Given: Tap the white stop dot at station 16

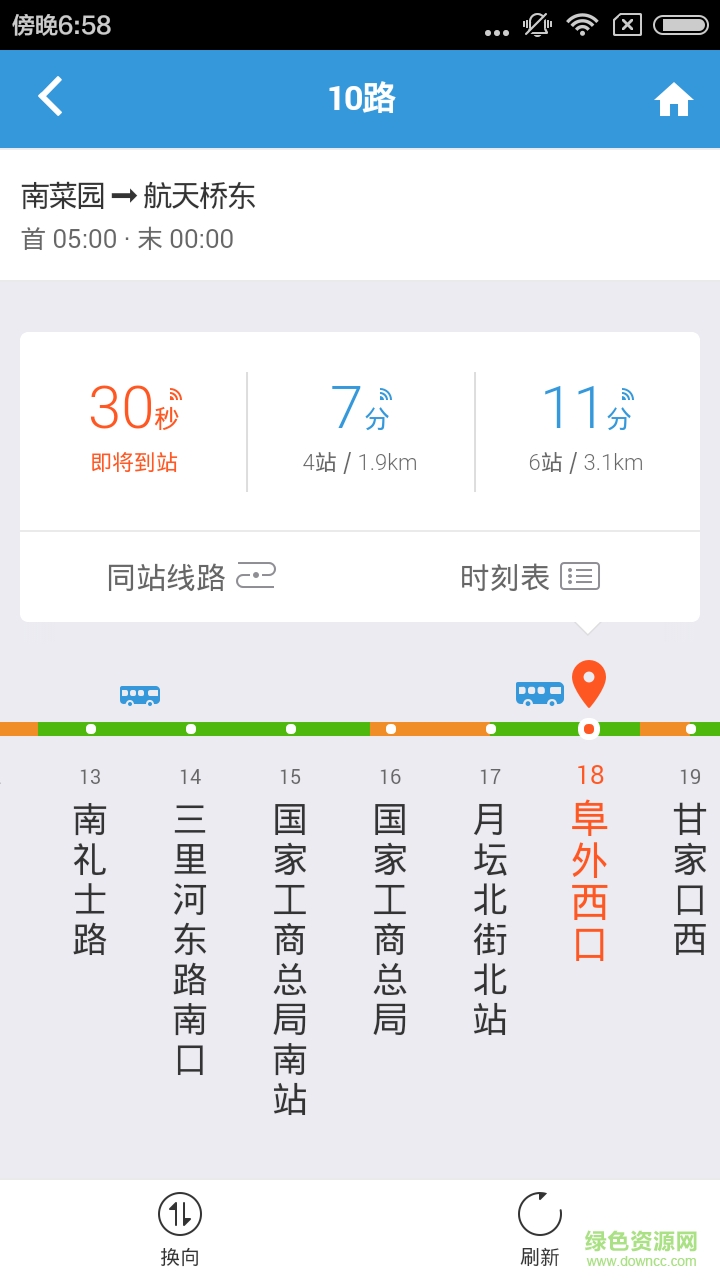Looking at the screenshot, I should (390, 729).
